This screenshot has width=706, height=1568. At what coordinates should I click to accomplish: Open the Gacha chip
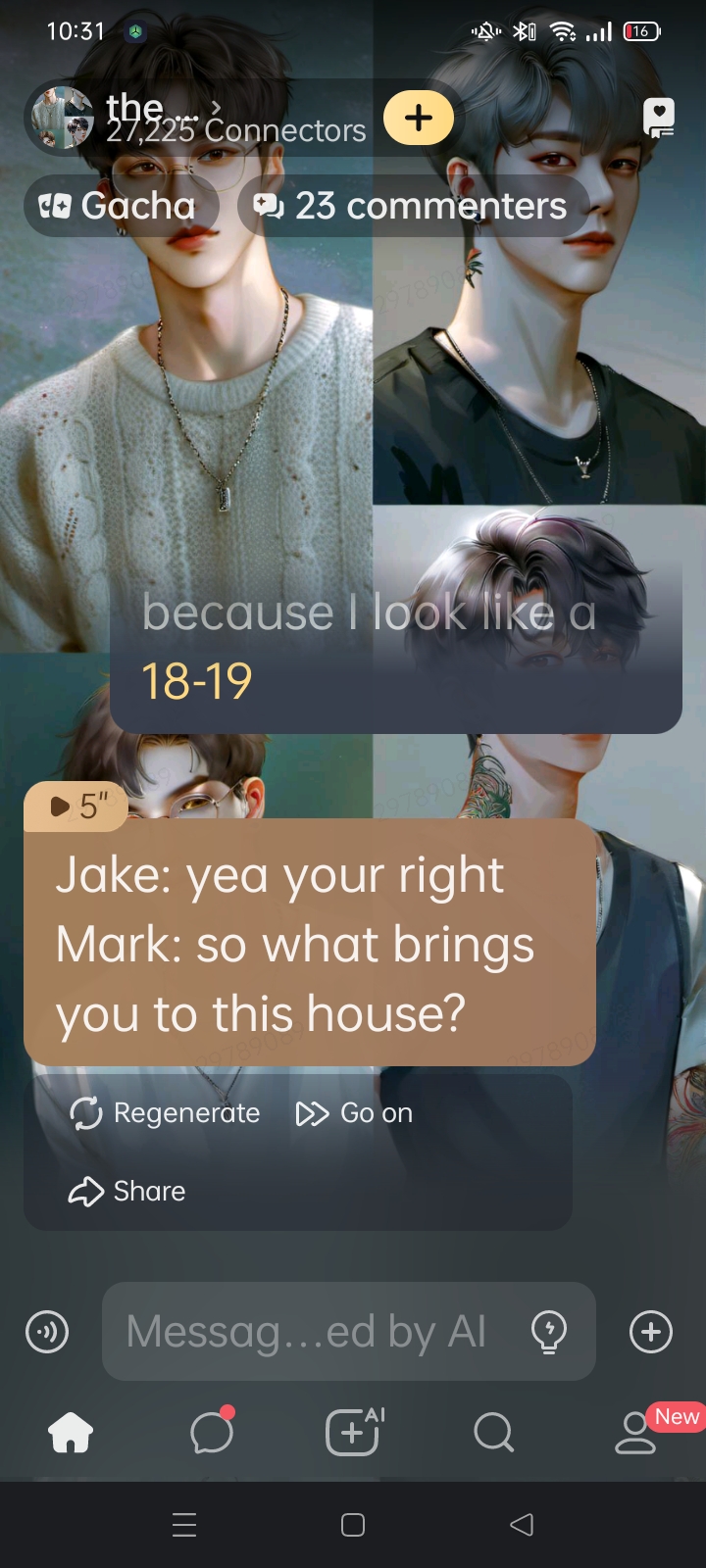click(x=118, y=206)
